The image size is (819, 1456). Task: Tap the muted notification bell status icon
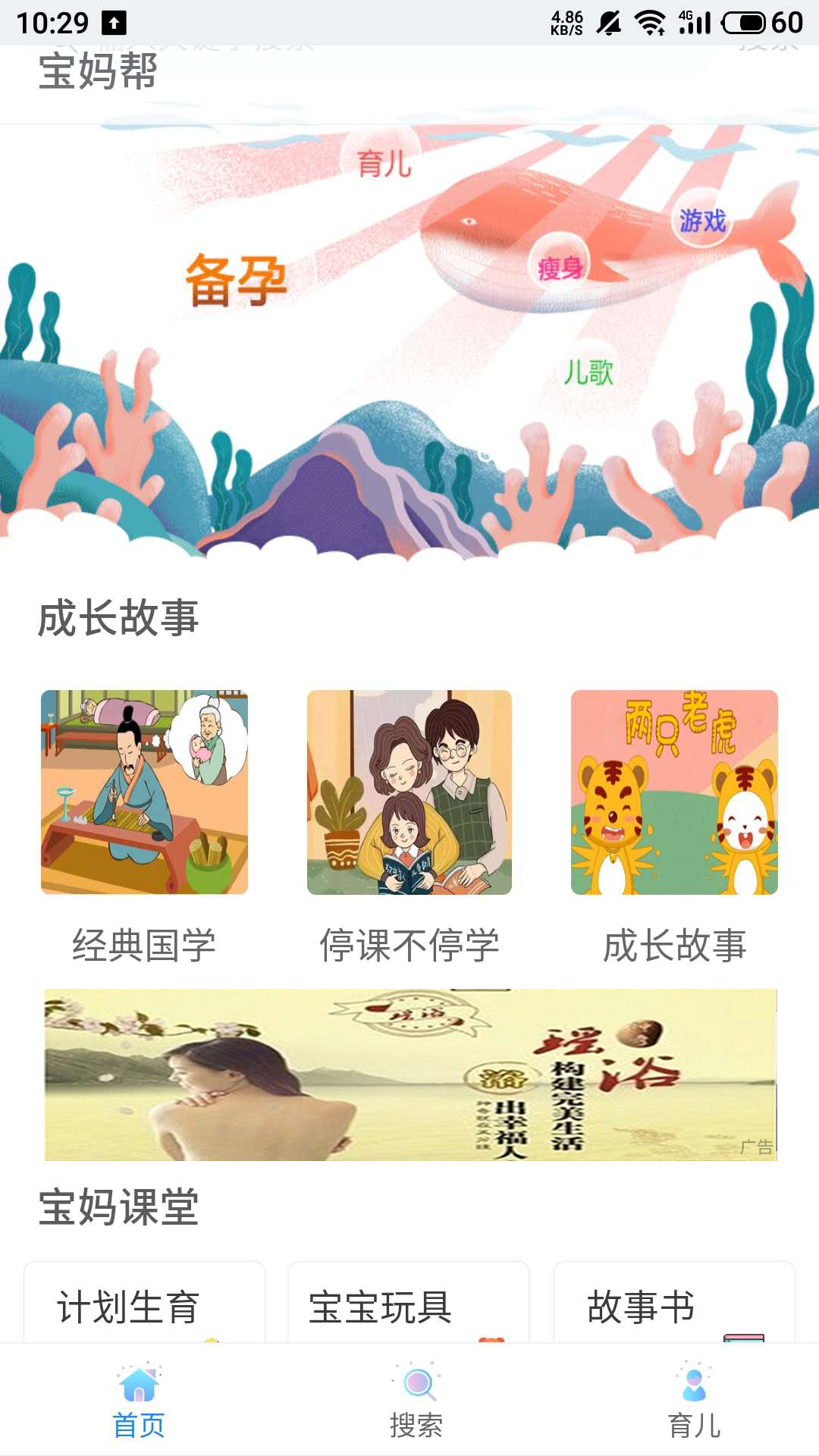(x=609, y=21)
